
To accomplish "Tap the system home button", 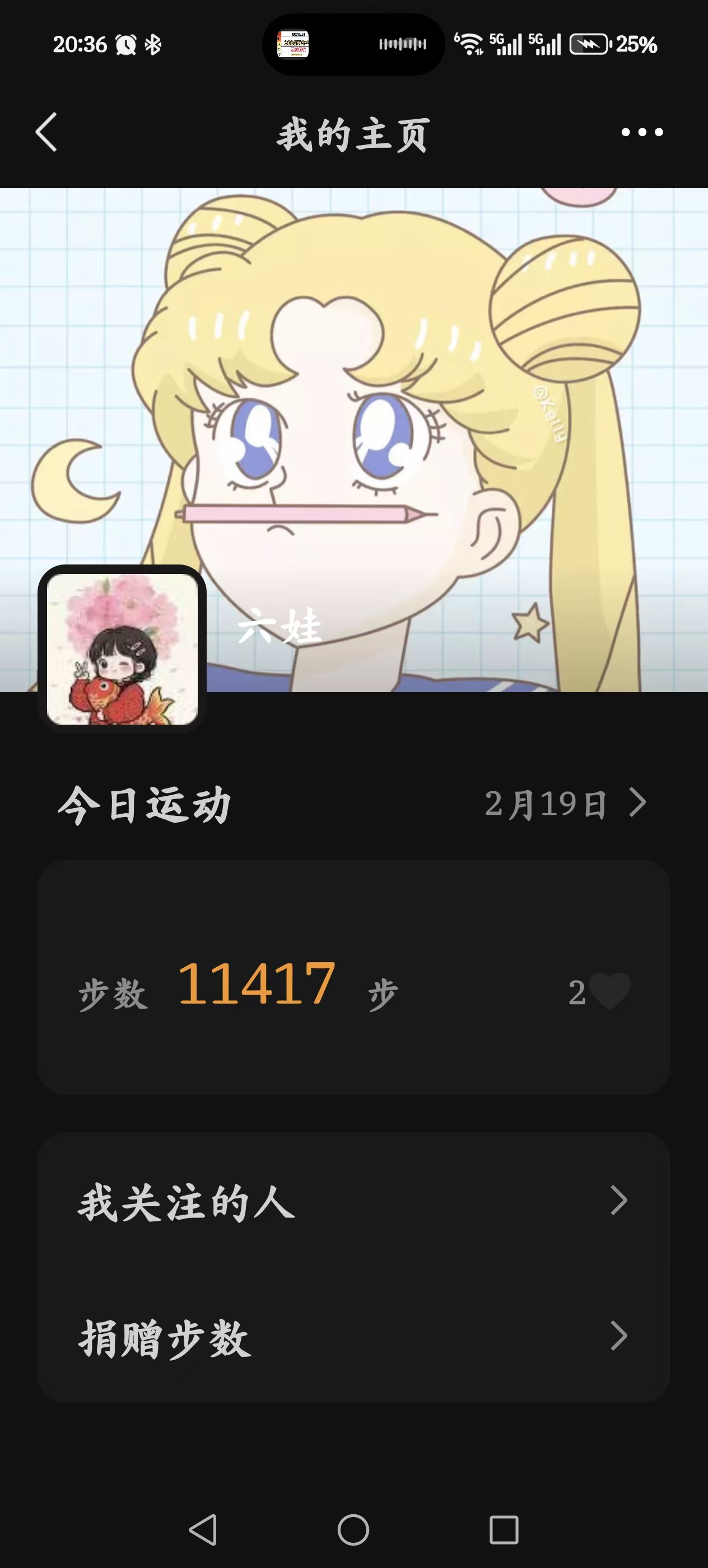I will [353, 1530].
